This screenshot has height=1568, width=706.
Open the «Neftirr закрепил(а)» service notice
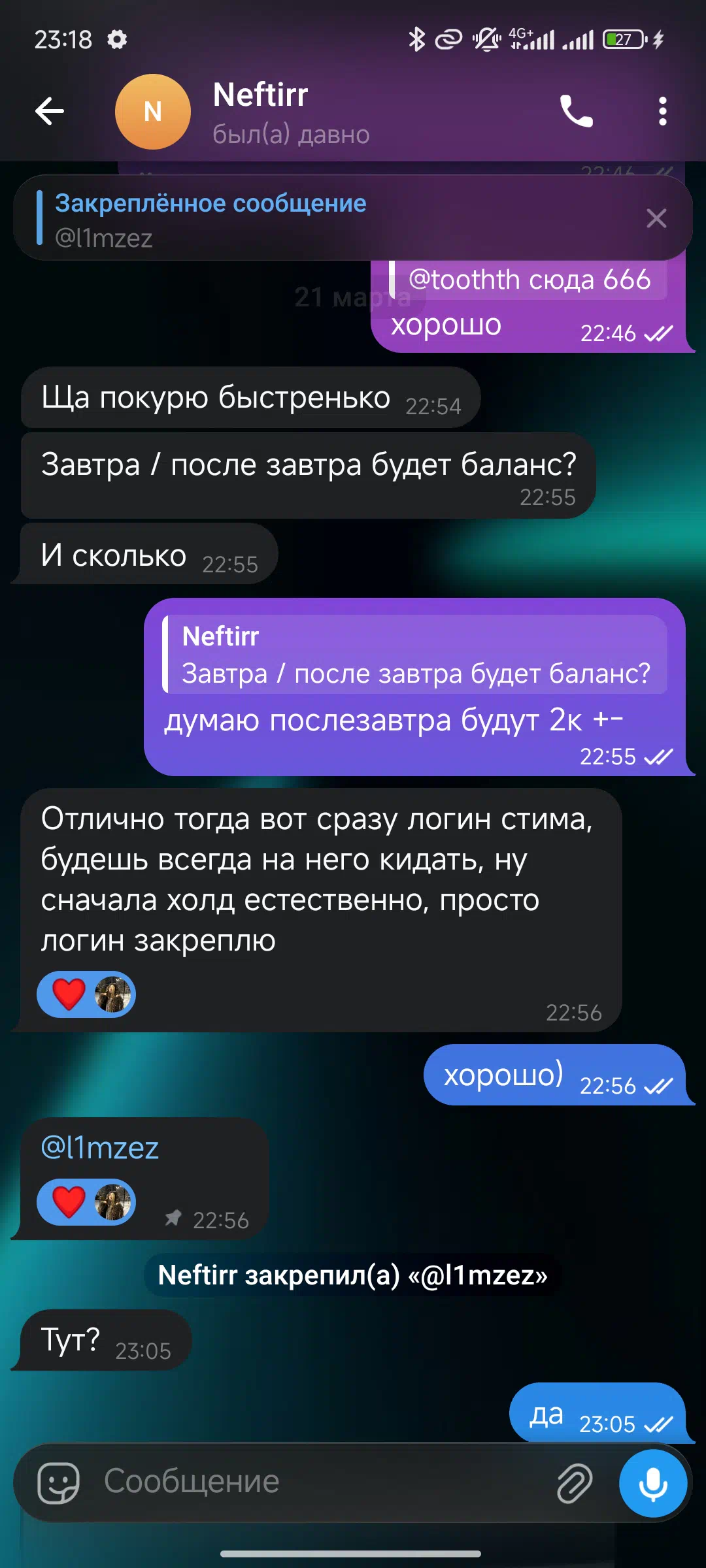(x=353, y=1275)
